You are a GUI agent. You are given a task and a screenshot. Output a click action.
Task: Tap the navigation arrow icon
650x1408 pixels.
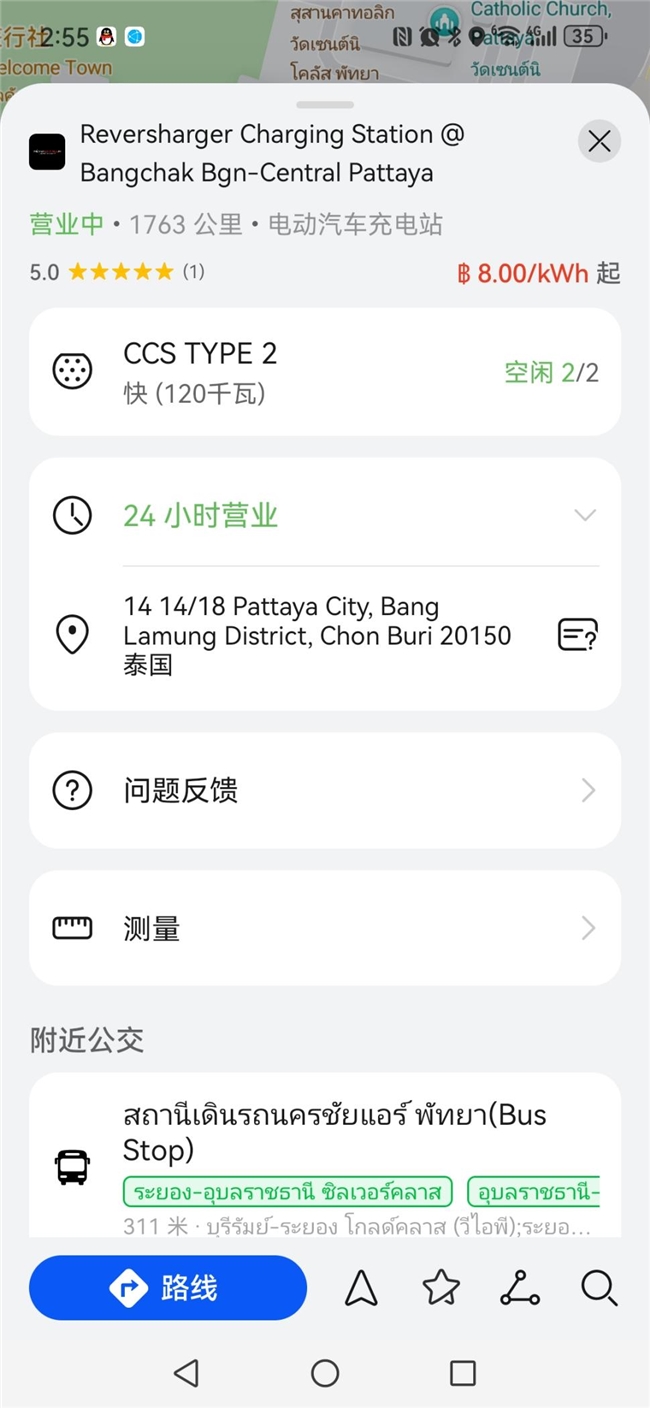[x=361, y=1289]
